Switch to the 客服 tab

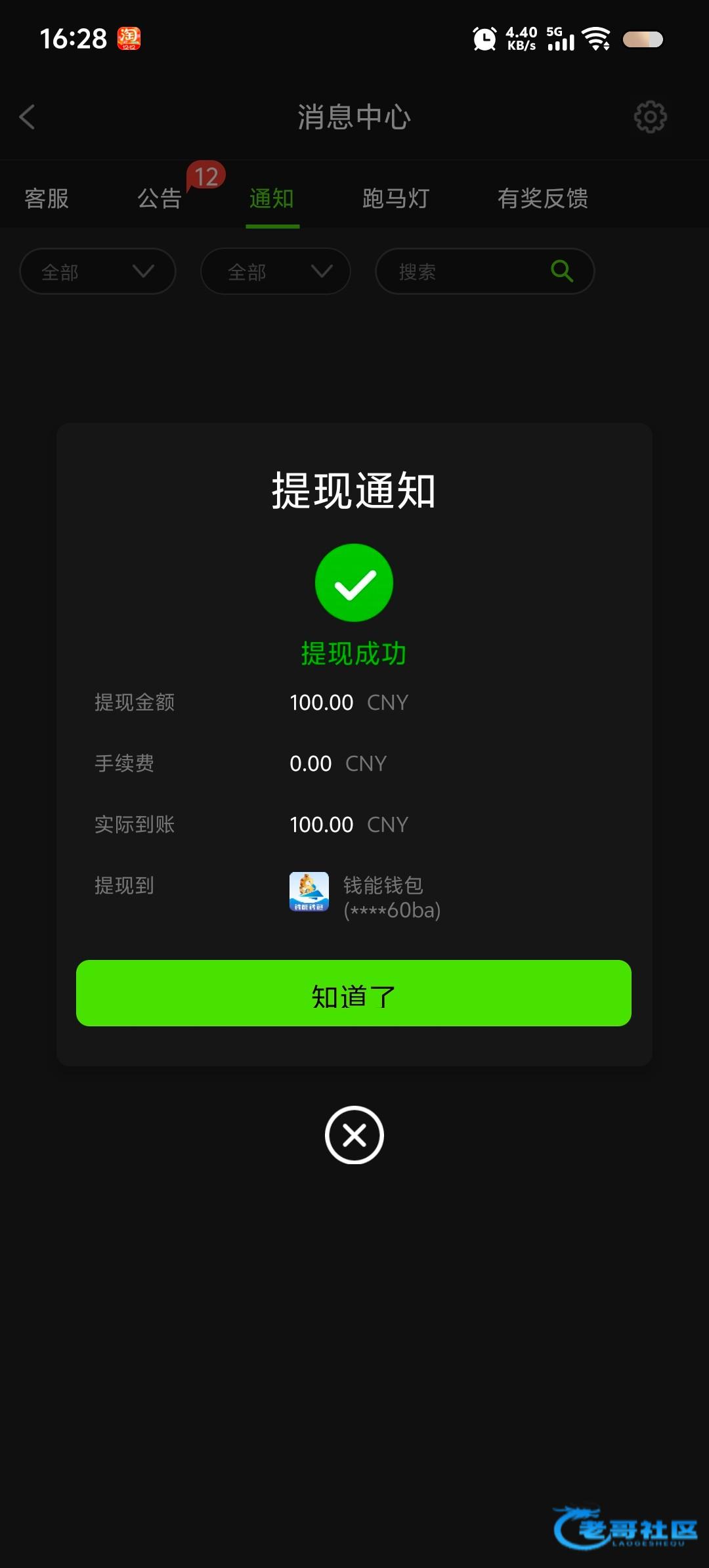[x=47, y=198]
